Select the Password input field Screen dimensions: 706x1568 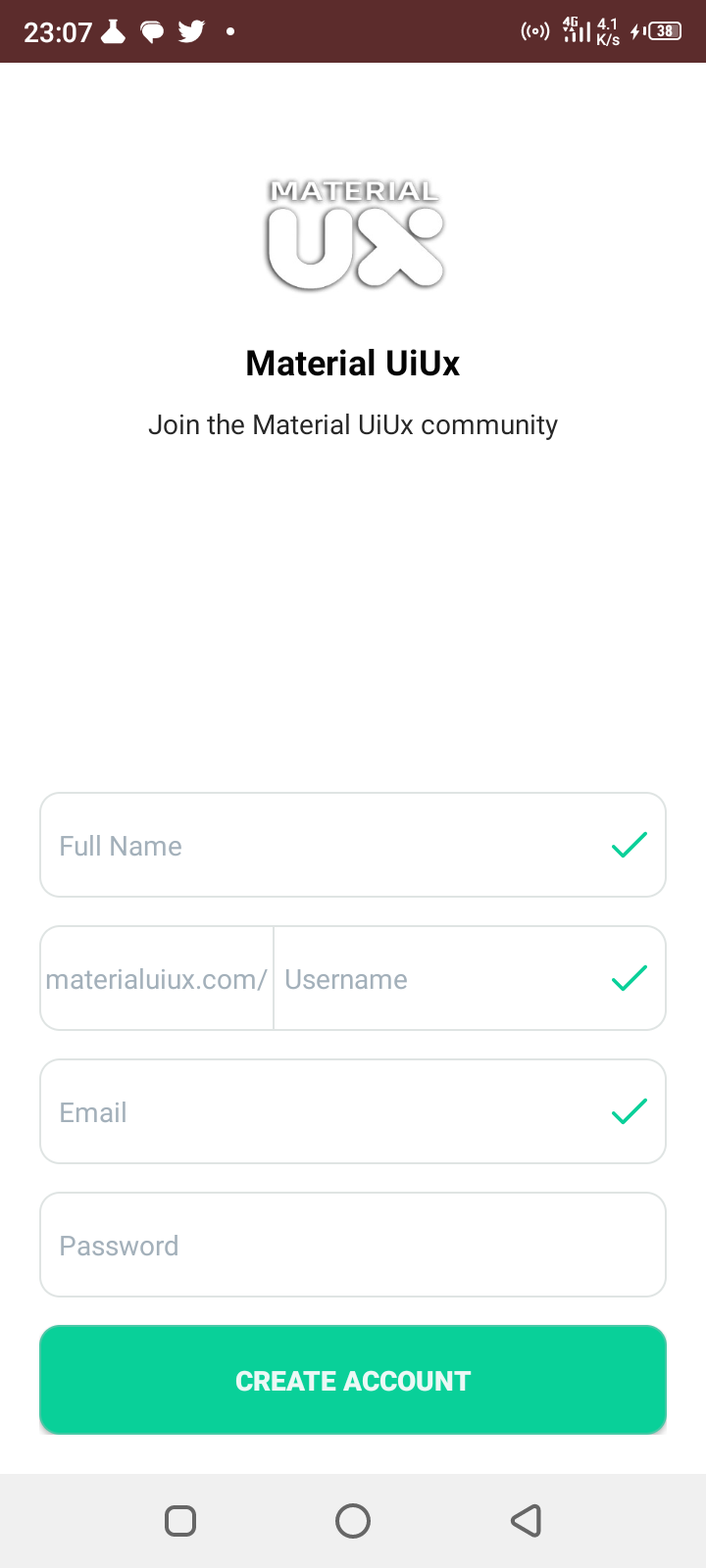(x=294, y=1245)
